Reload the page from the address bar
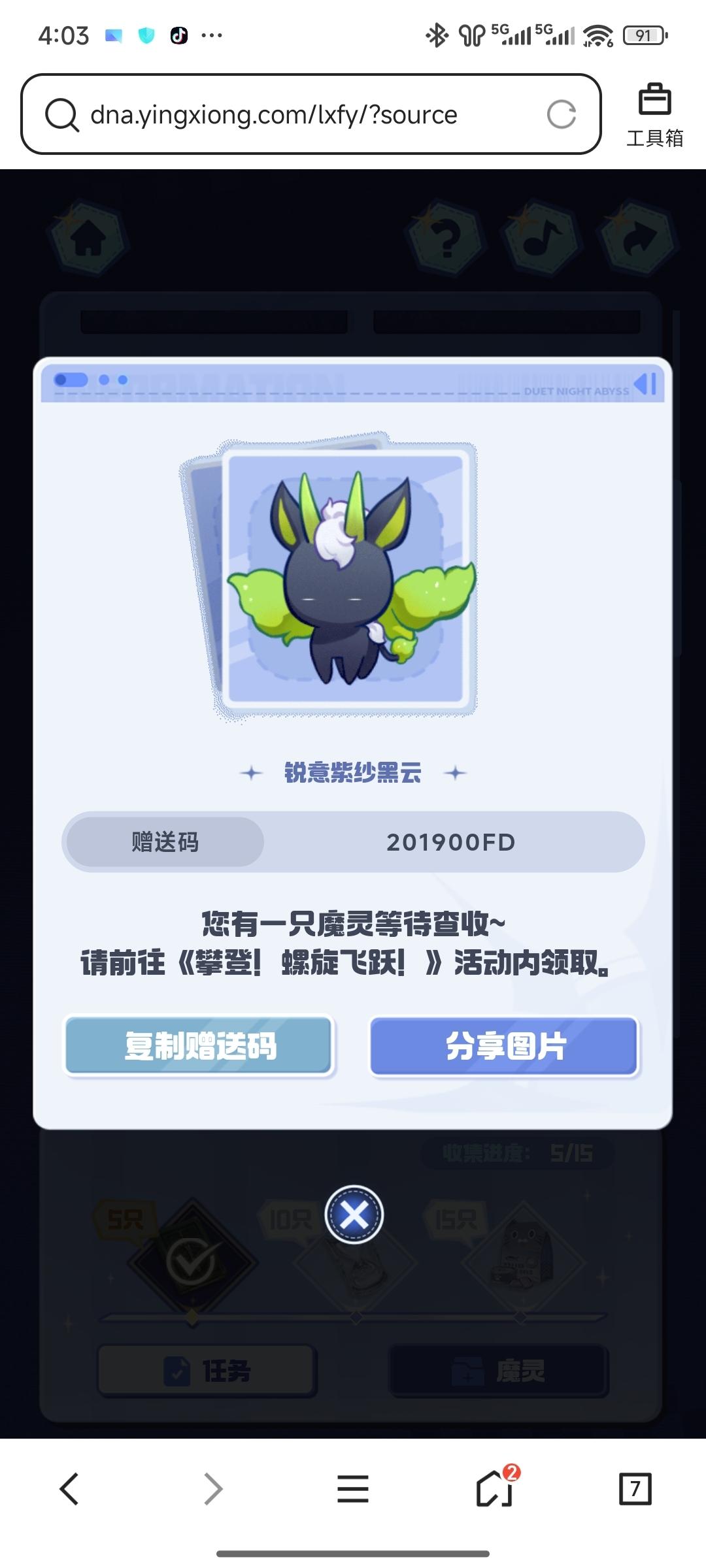 click(561, 115)
